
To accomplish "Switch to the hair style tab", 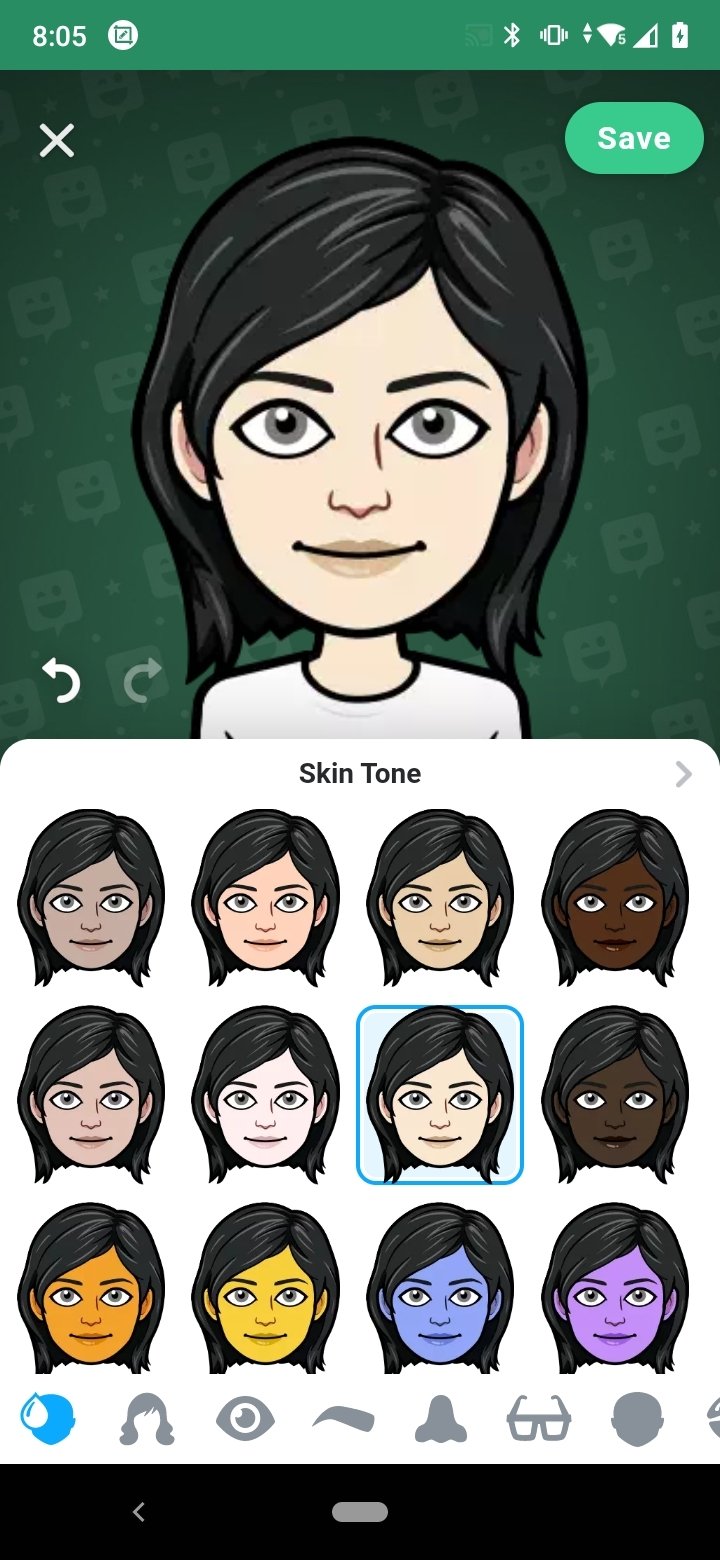I will 147,1419.
